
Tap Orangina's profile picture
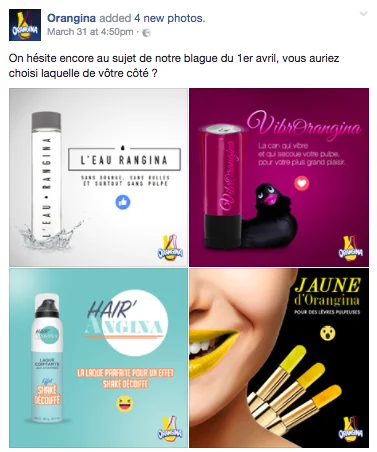point(25,25)
